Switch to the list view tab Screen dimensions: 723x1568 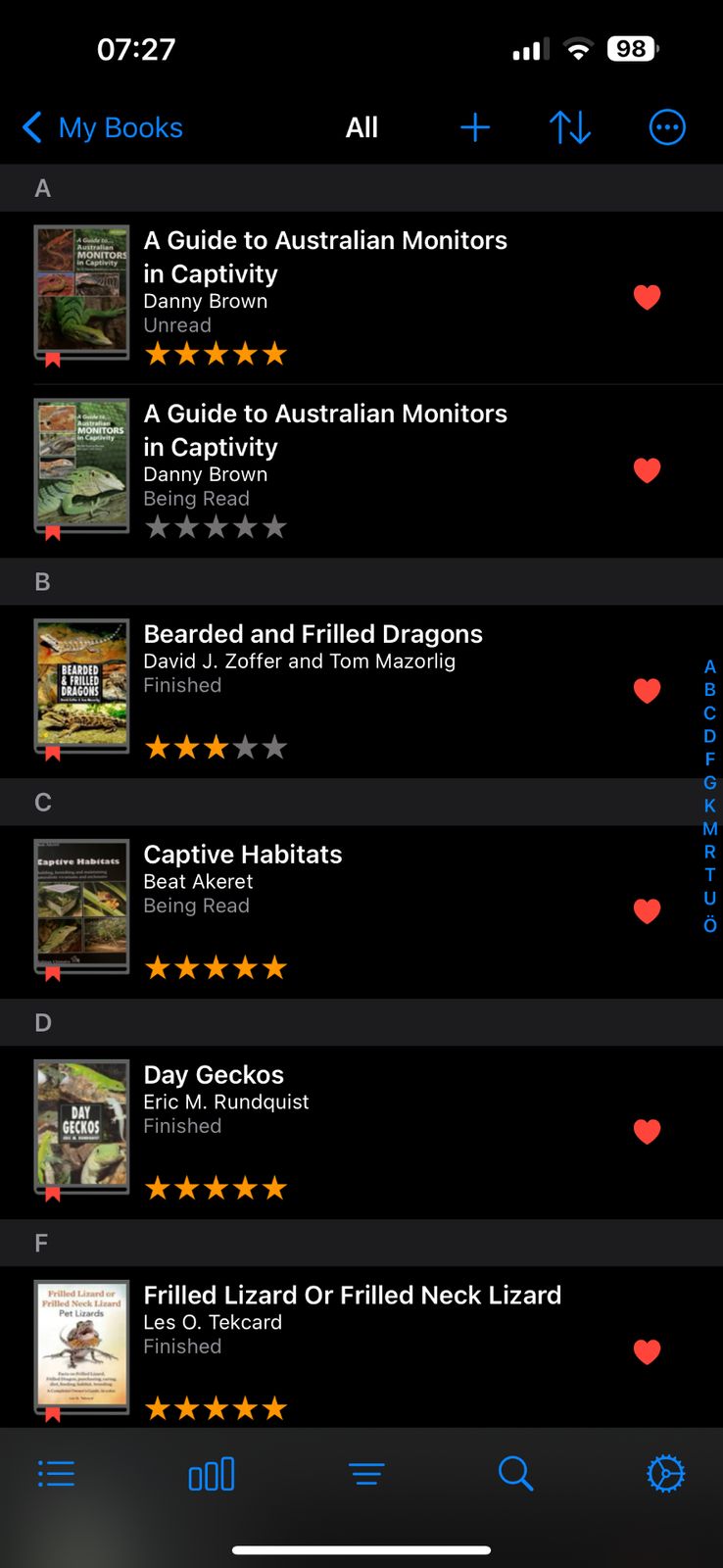pos(56,1474)
